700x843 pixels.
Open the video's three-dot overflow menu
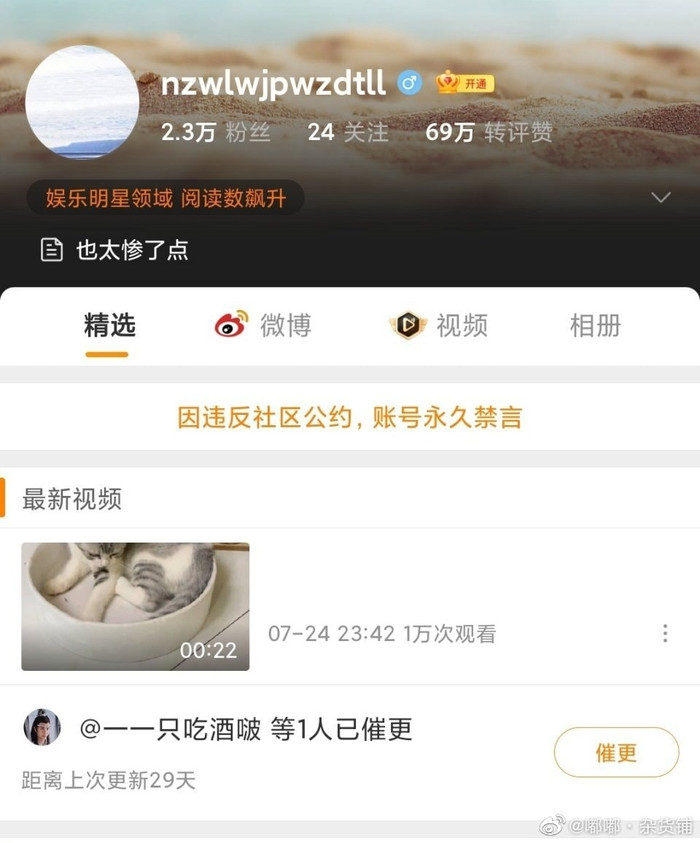(665, 633)
